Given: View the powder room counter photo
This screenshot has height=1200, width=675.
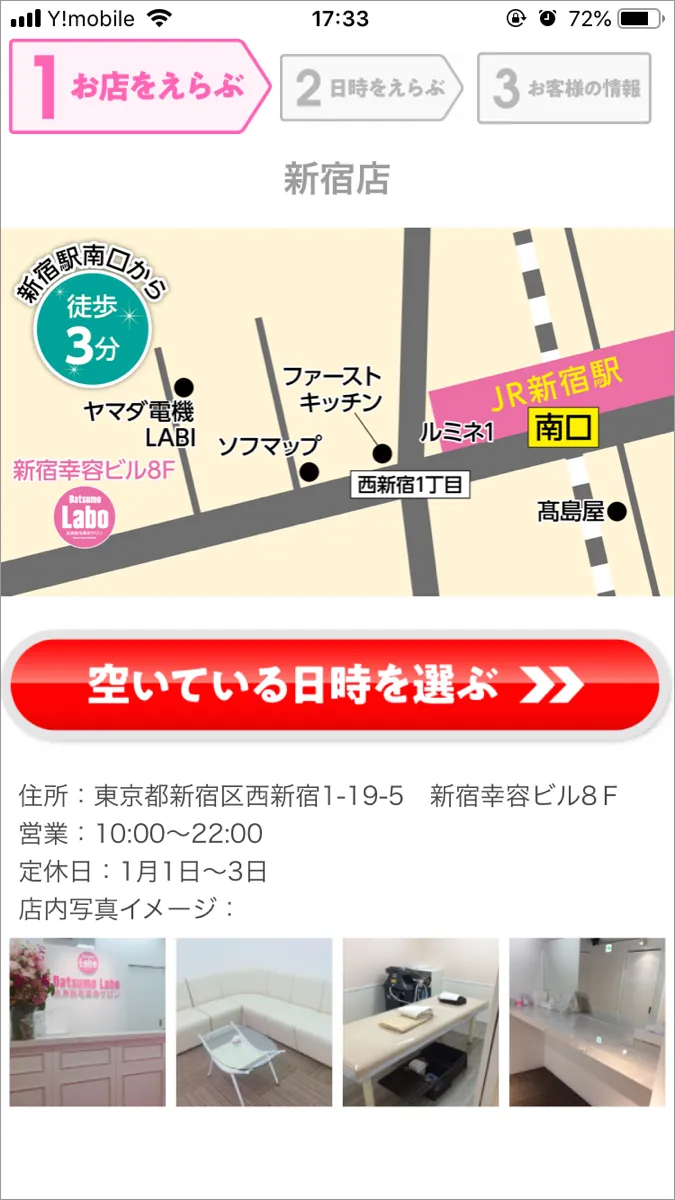Looking at the screenshot, I should click(x=586, y=1021).
